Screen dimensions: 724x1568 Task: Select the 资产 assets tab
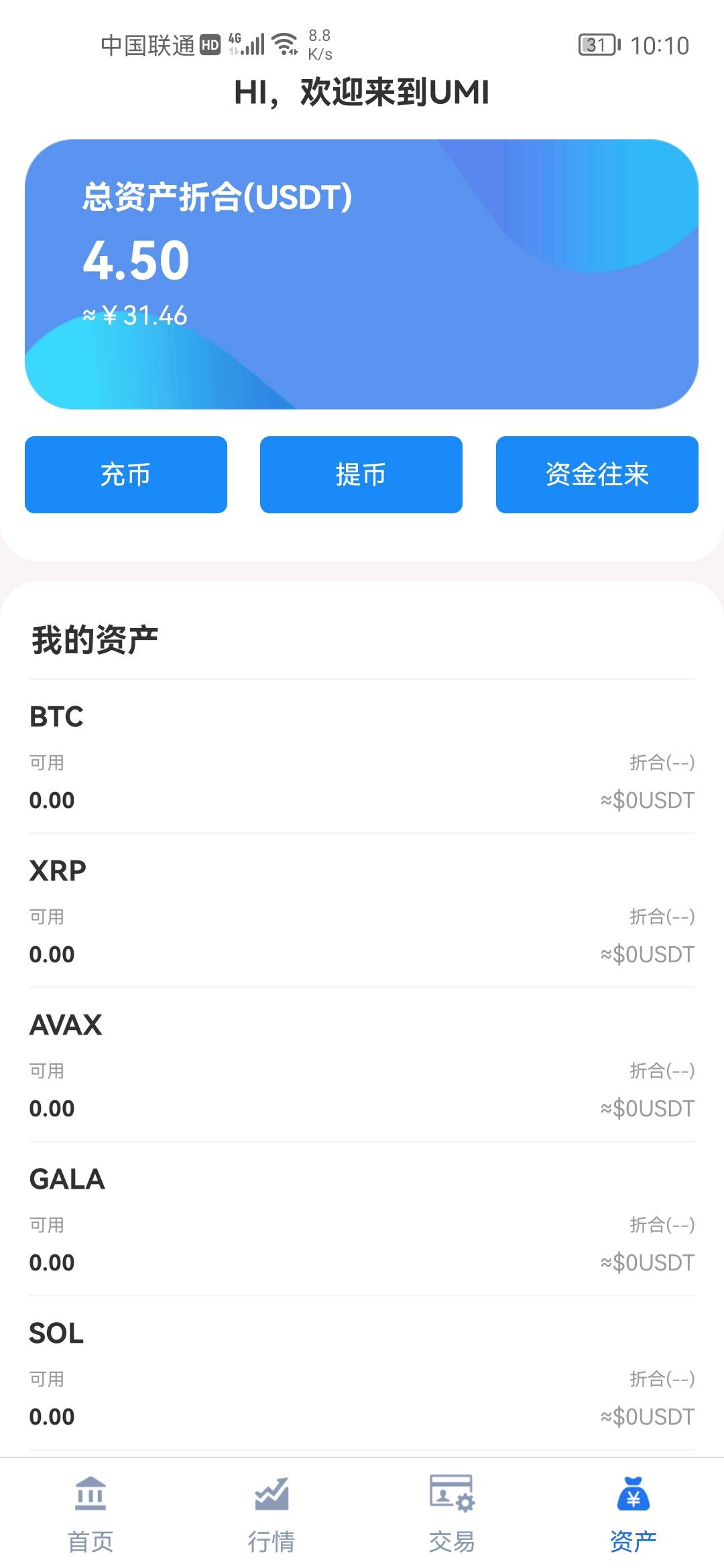point(633,1514)
